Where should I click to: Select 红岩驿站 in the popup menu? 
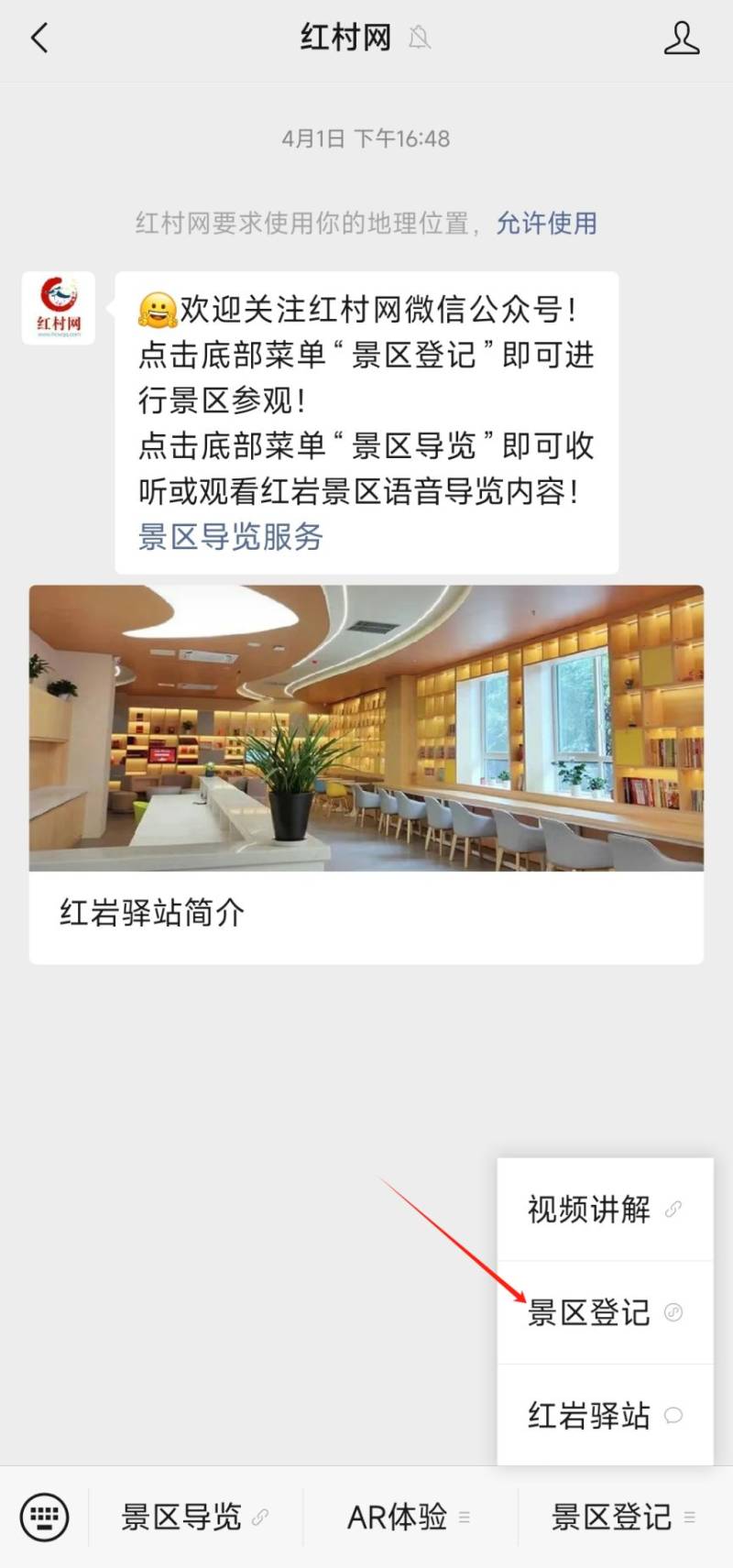click(604, 1415)
